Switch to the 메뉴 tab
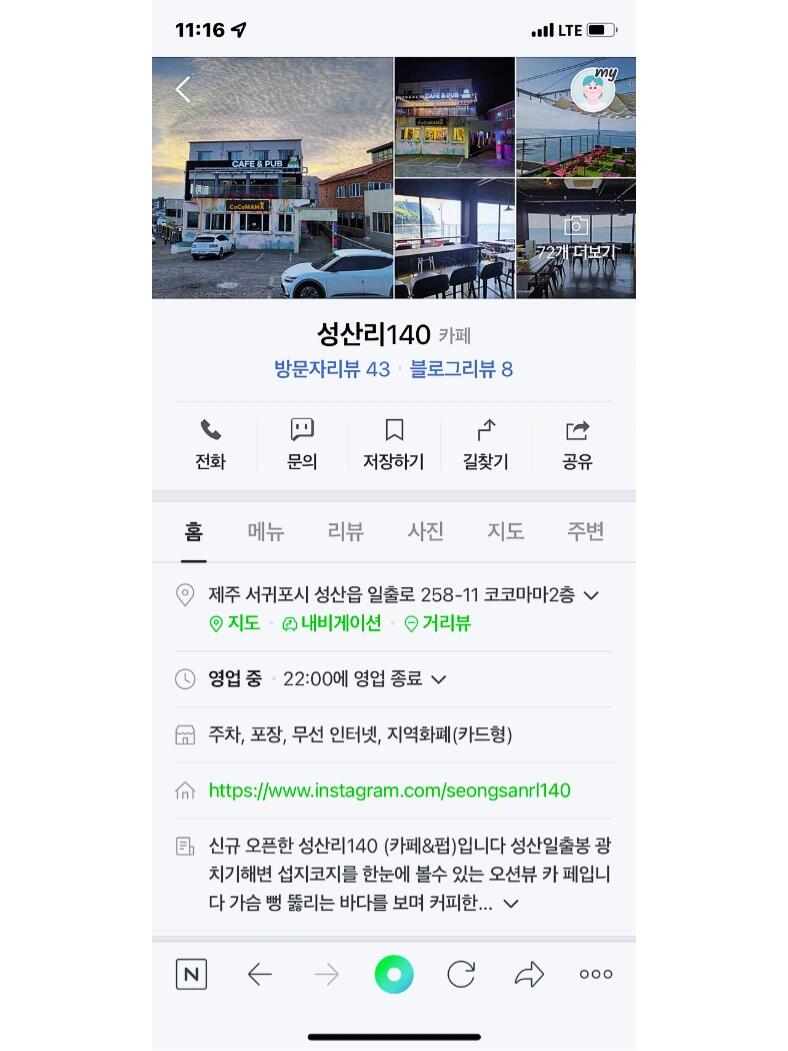The image size is (788, 1051). (266, 532)
